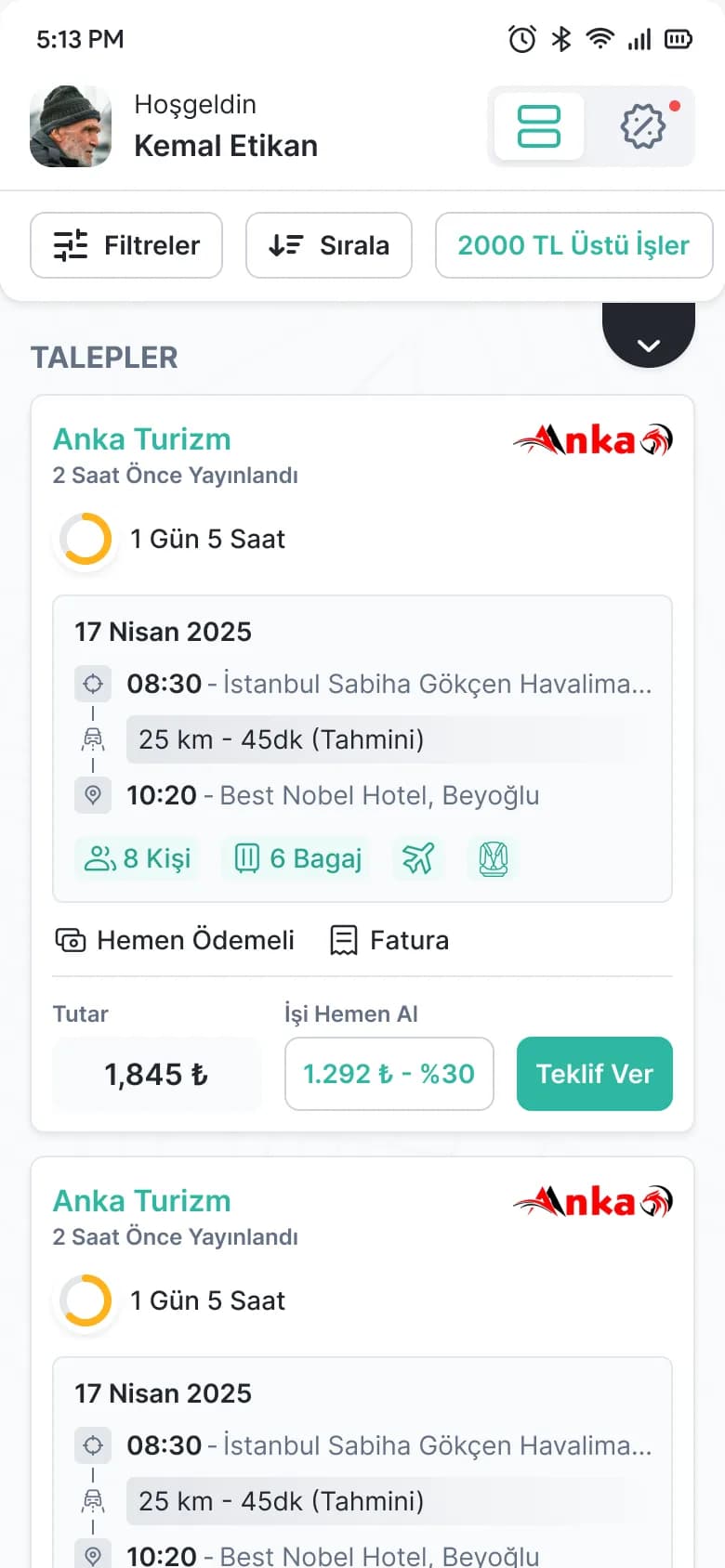The width and height of the screenshot is (725, 1568).
Task: Open the discount badge settings icon
Action: click(x=643, y=126)
